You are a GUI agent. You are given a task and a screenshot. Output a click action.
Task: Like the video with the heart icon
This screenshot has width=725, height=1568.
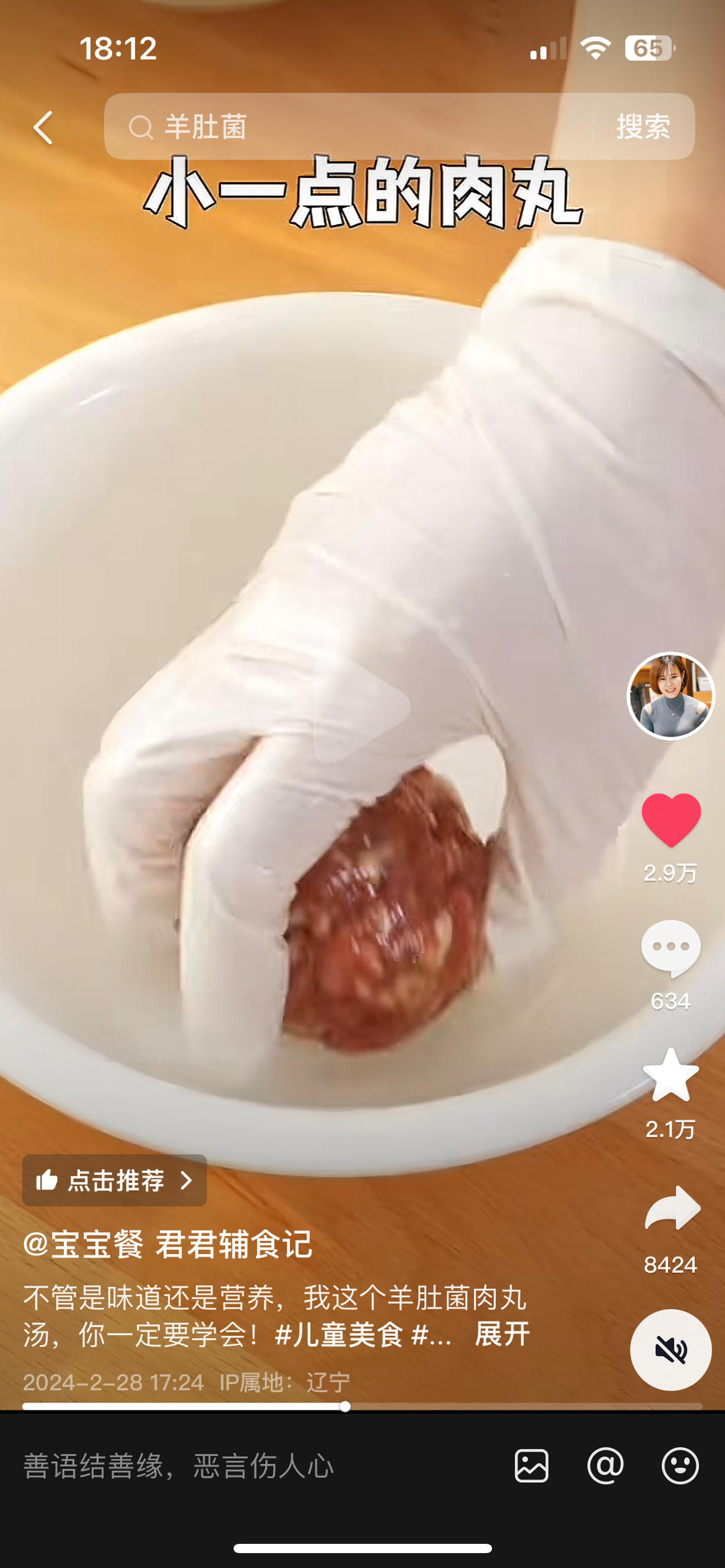click(671, 820)
